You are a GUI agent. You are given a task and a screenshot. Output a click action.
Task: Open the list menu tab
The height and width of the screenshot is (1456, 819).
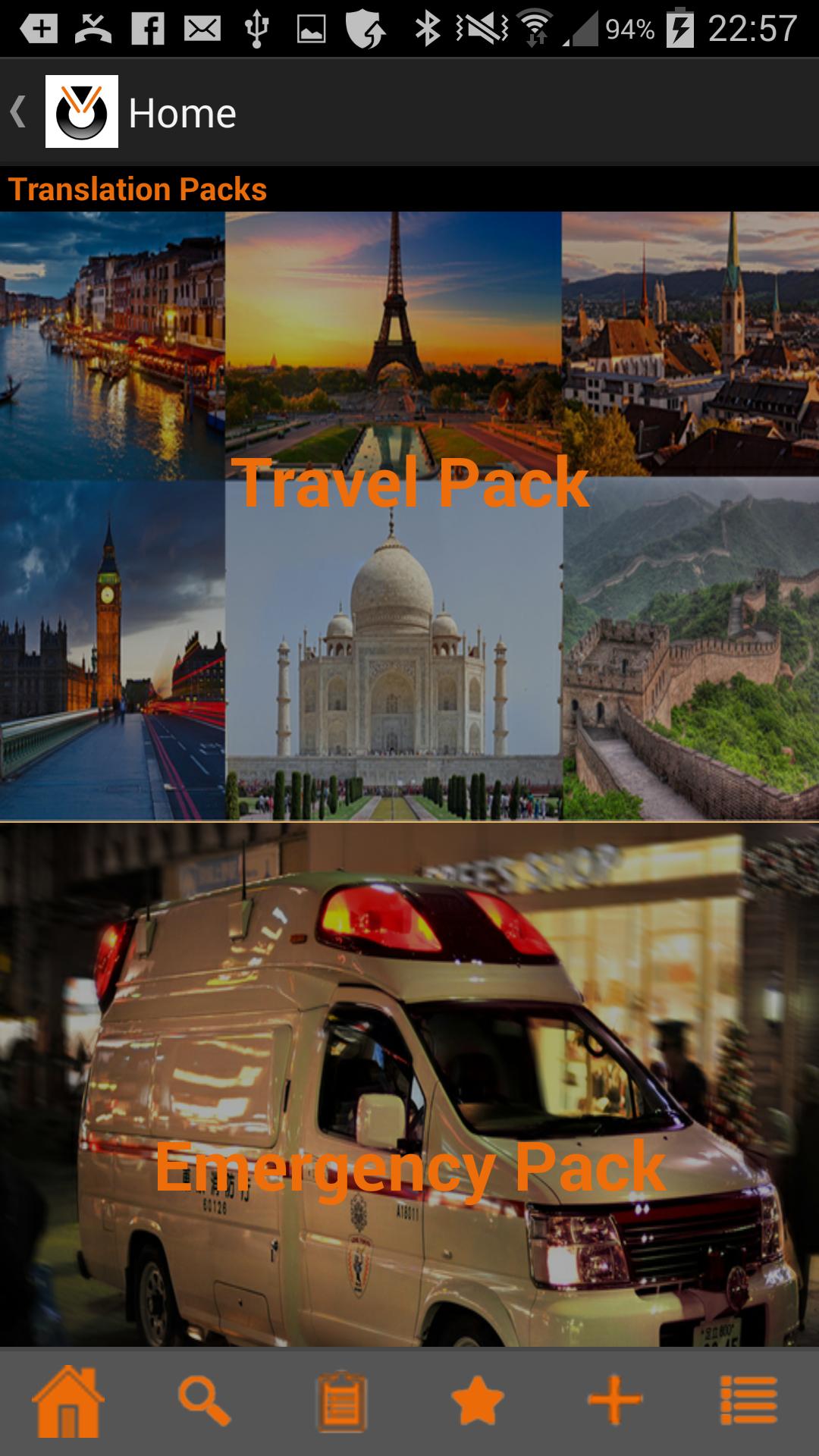(x=748, y=1401)
